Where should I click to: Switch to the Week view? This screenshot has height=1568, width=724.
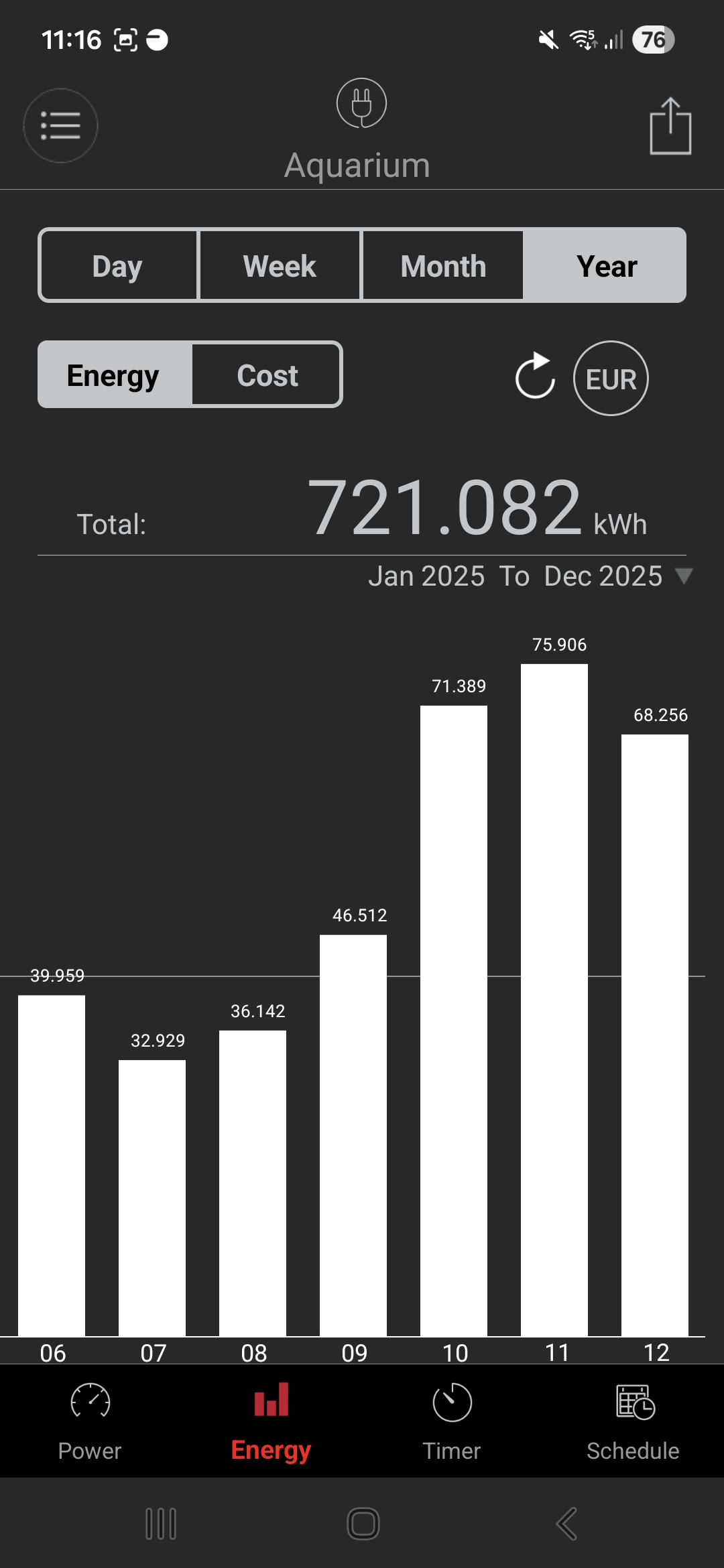tap(280, 266)
